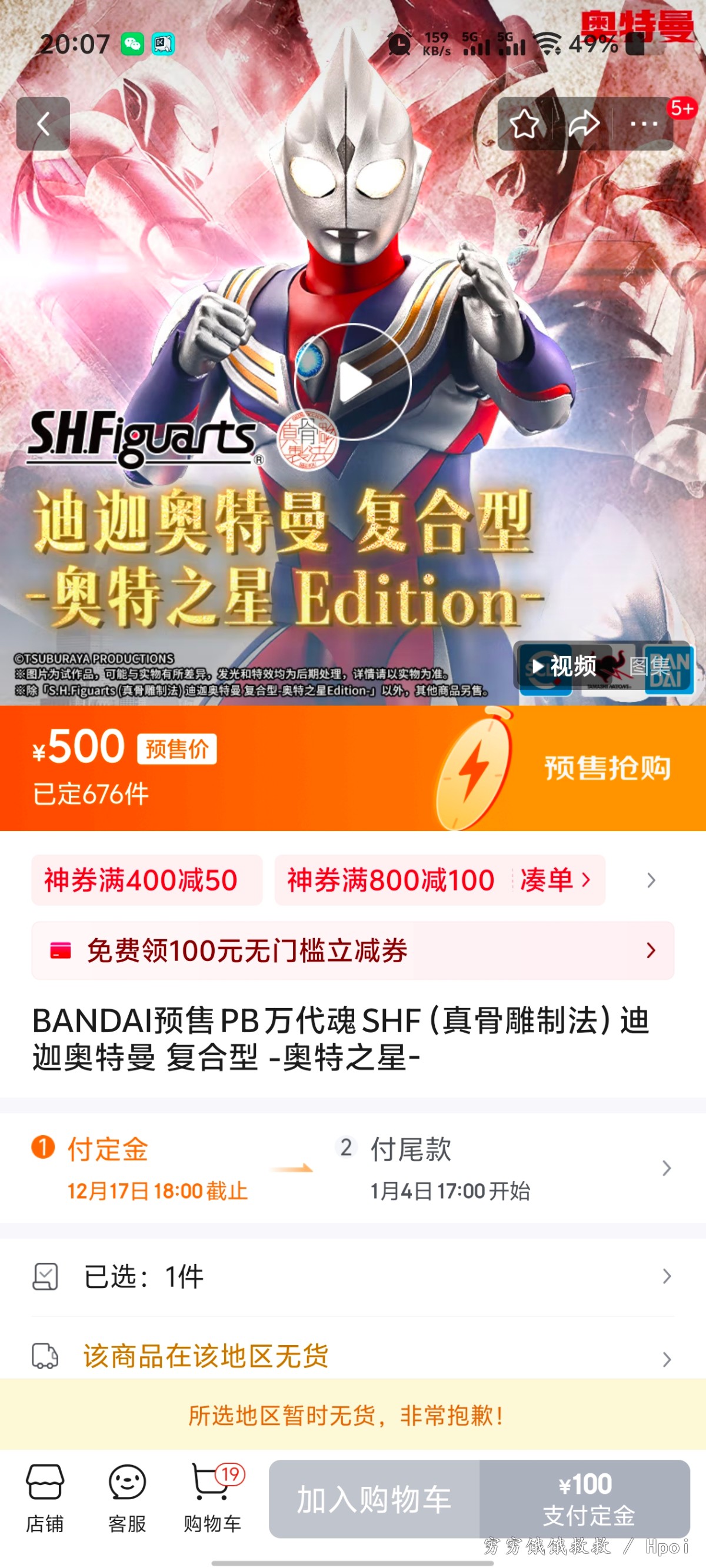Play the product video
706x1568 pixels.
pyautogui.click(x=354, y=382)
